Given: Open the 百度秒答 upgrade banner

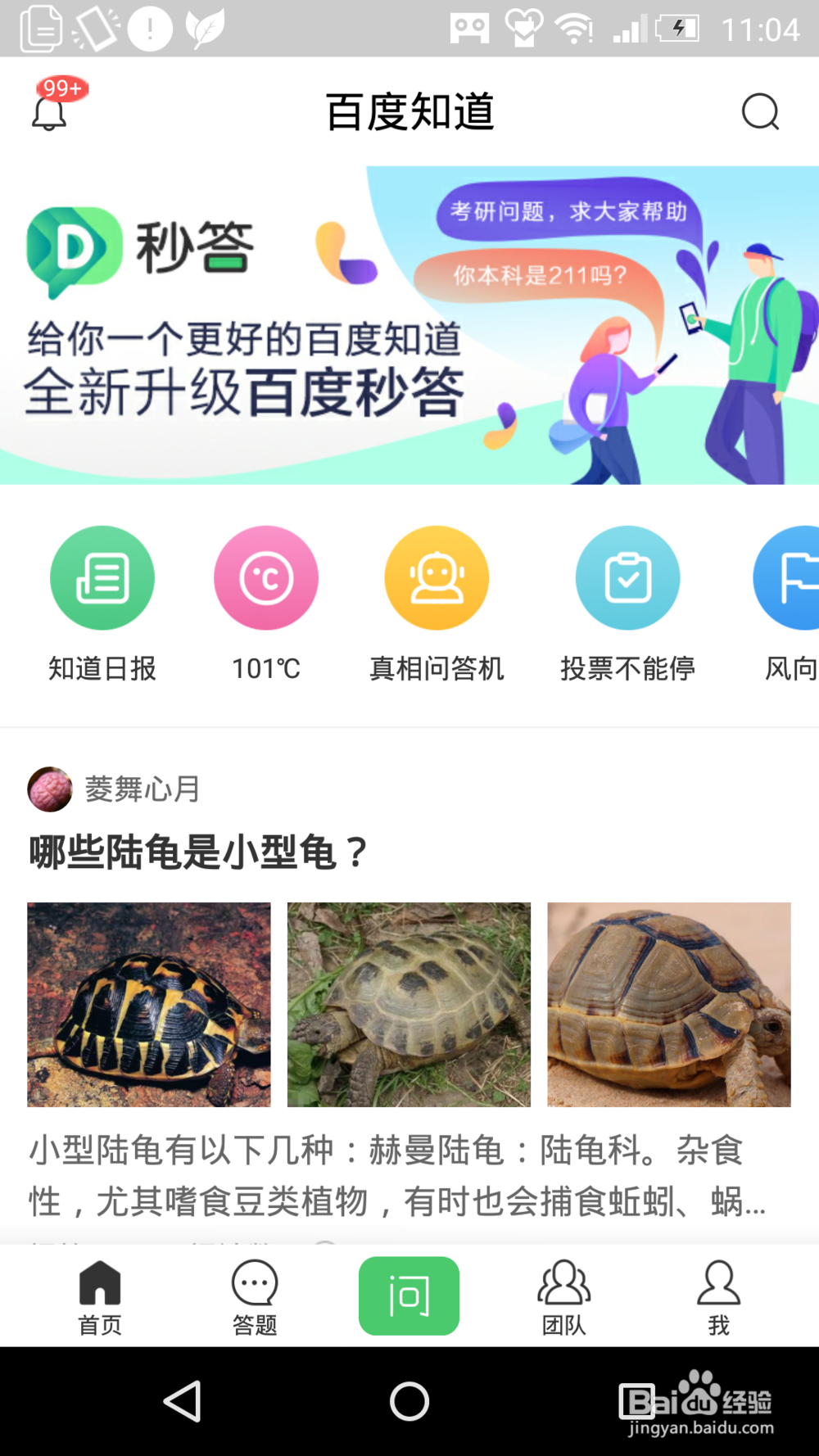Looking at the screenshot, I should point(409,325).
